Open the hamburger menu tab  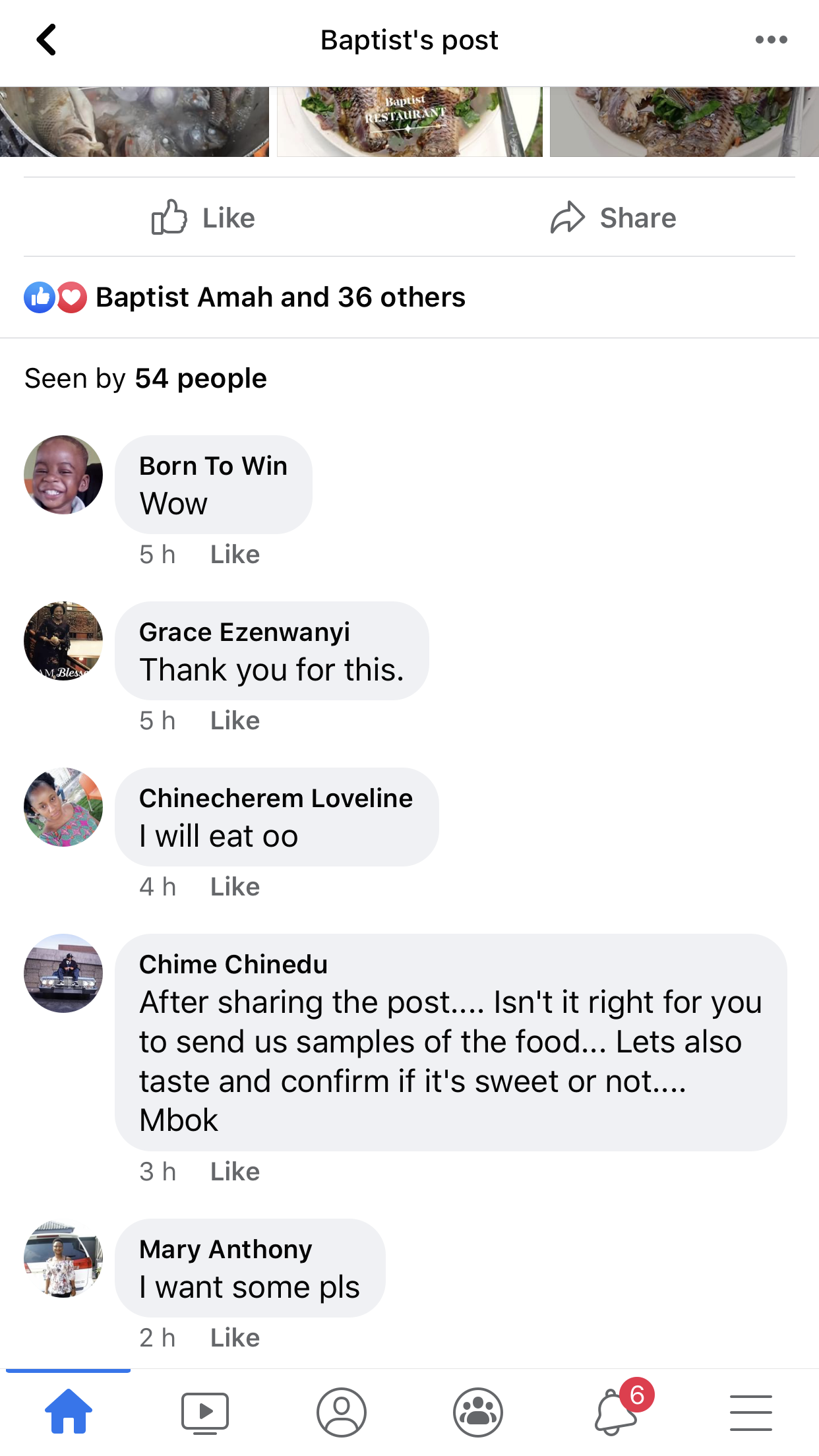[x=750, y=1412]
